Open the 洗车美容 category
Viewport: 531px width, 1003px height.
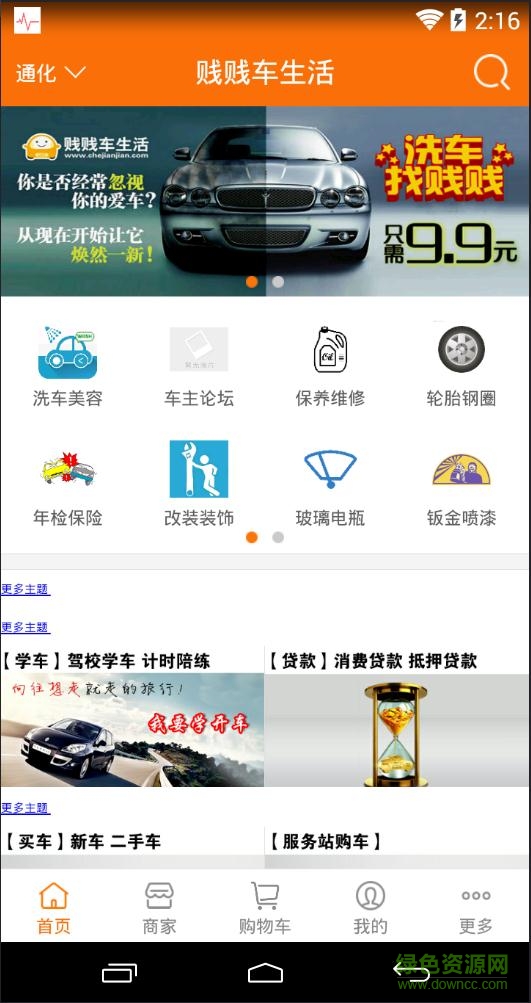(67, 367)
